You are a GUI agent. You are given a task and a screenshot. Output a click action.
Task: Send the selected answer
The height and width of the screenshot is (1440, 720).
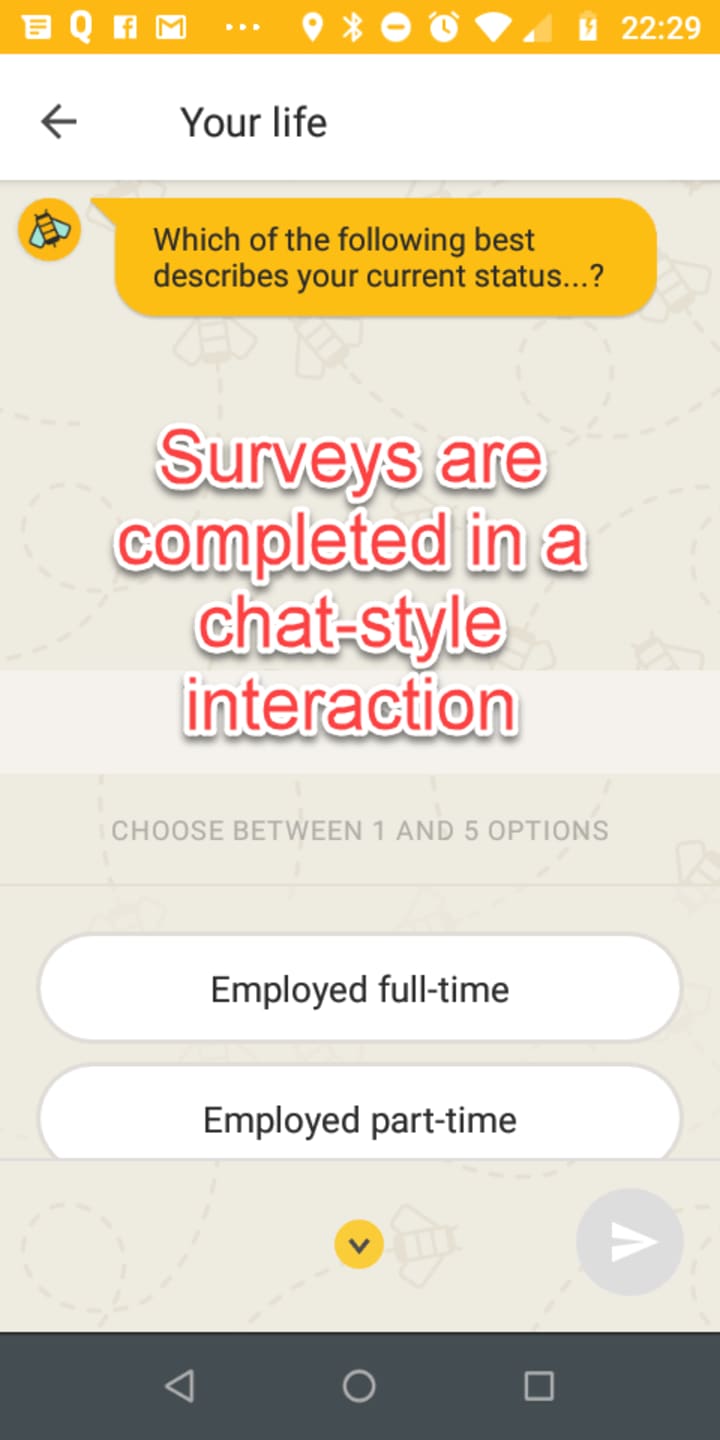(x=630, y=1242)
